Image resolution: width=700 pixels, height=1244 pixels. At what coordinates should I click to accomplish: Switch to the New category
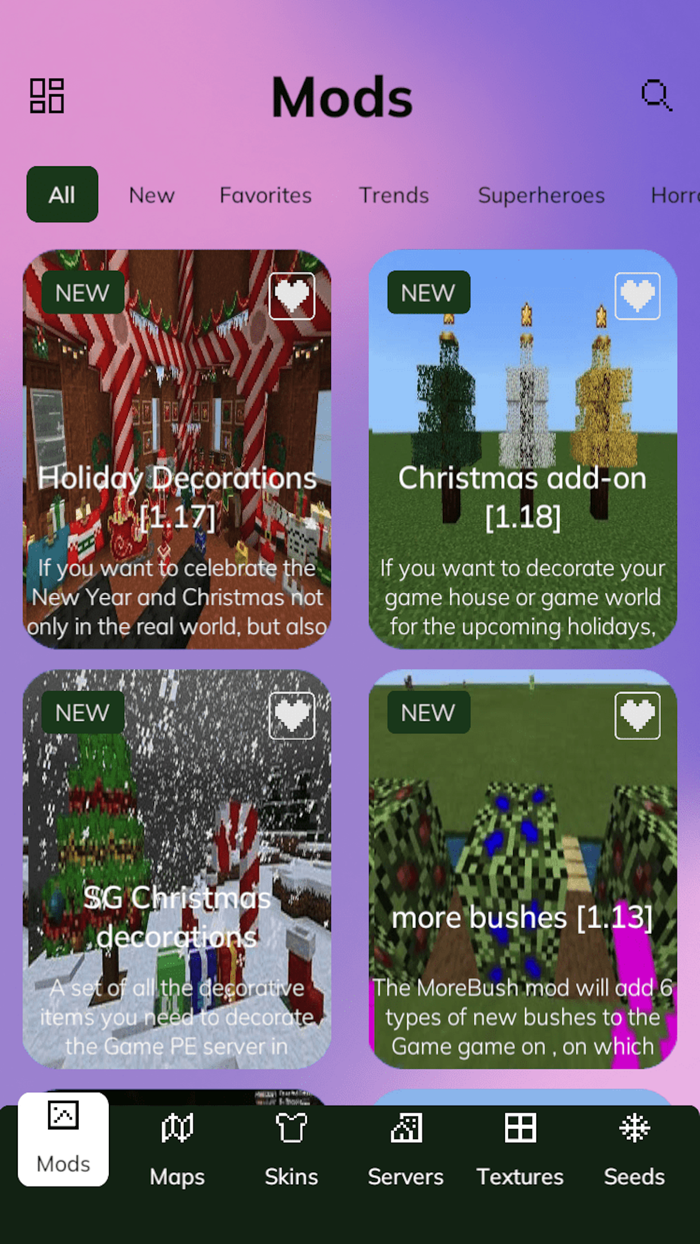(152, 195)
